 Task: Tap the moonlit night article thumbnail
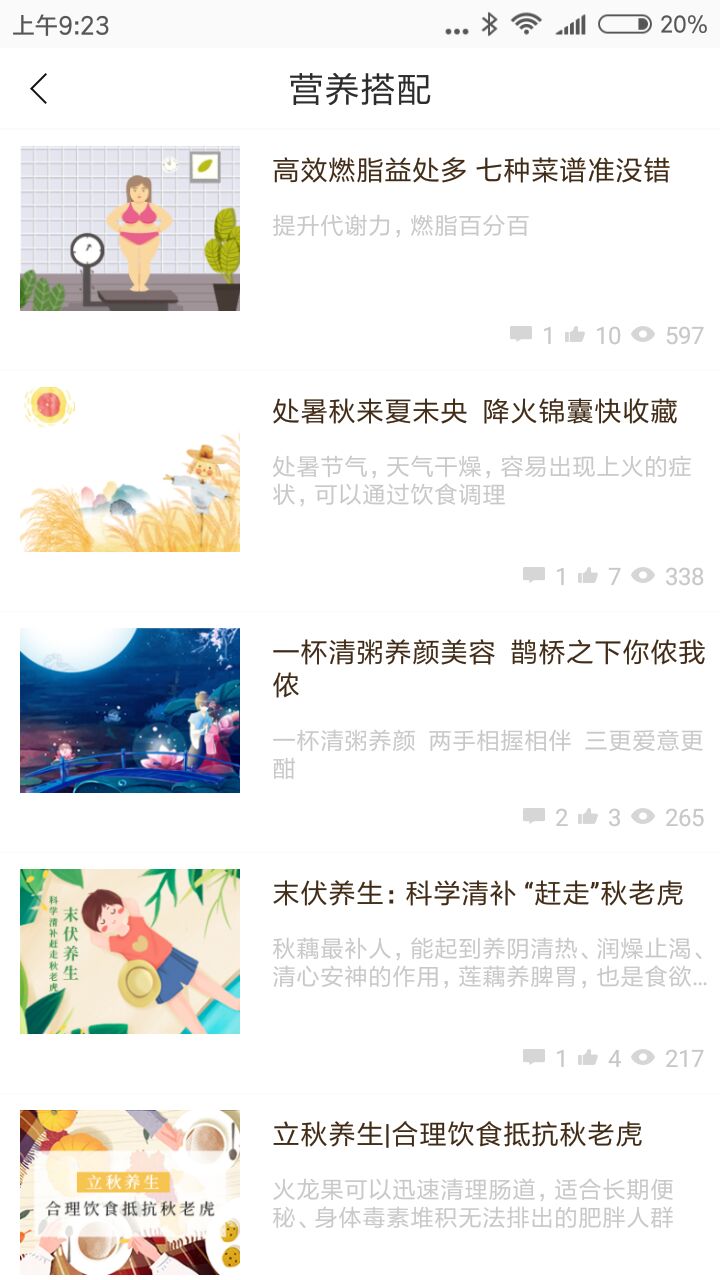[129, 710]
